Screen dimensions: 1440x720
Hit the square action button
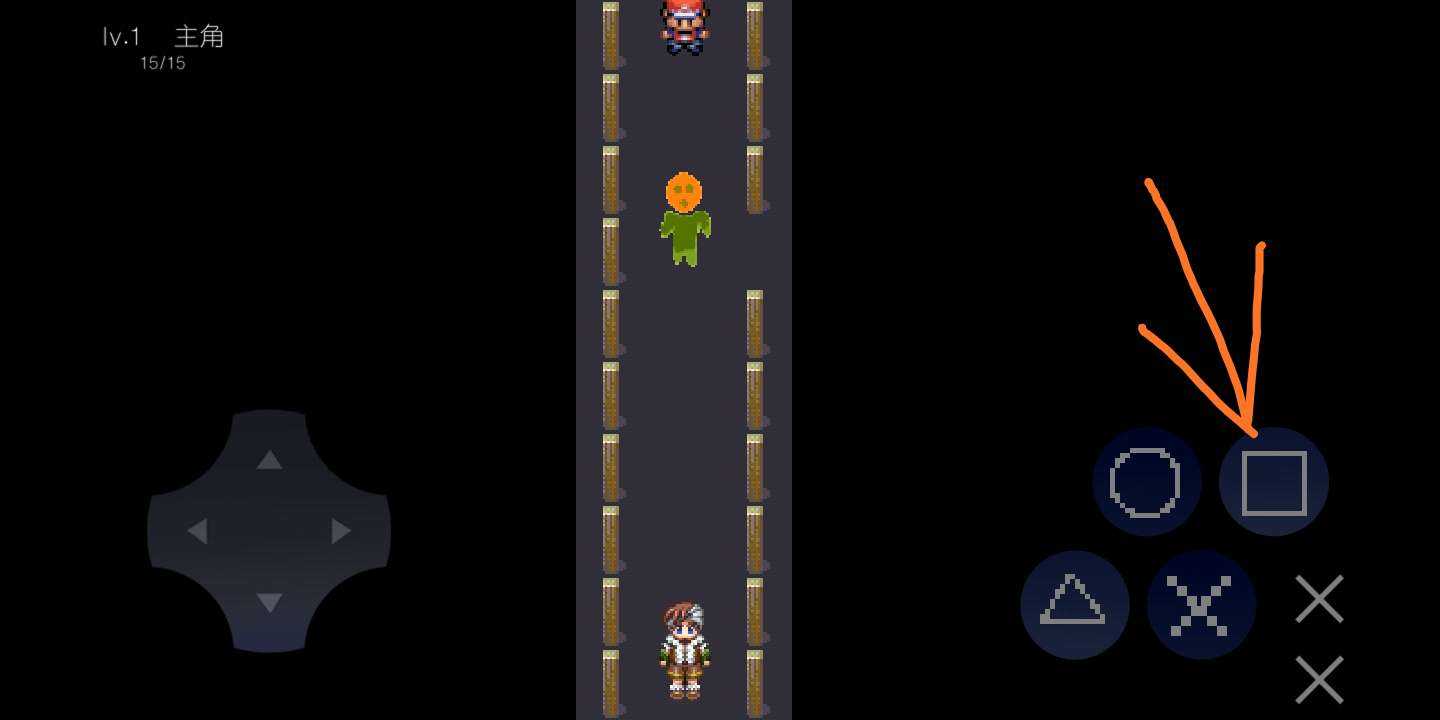click(x=1273, y=482)
